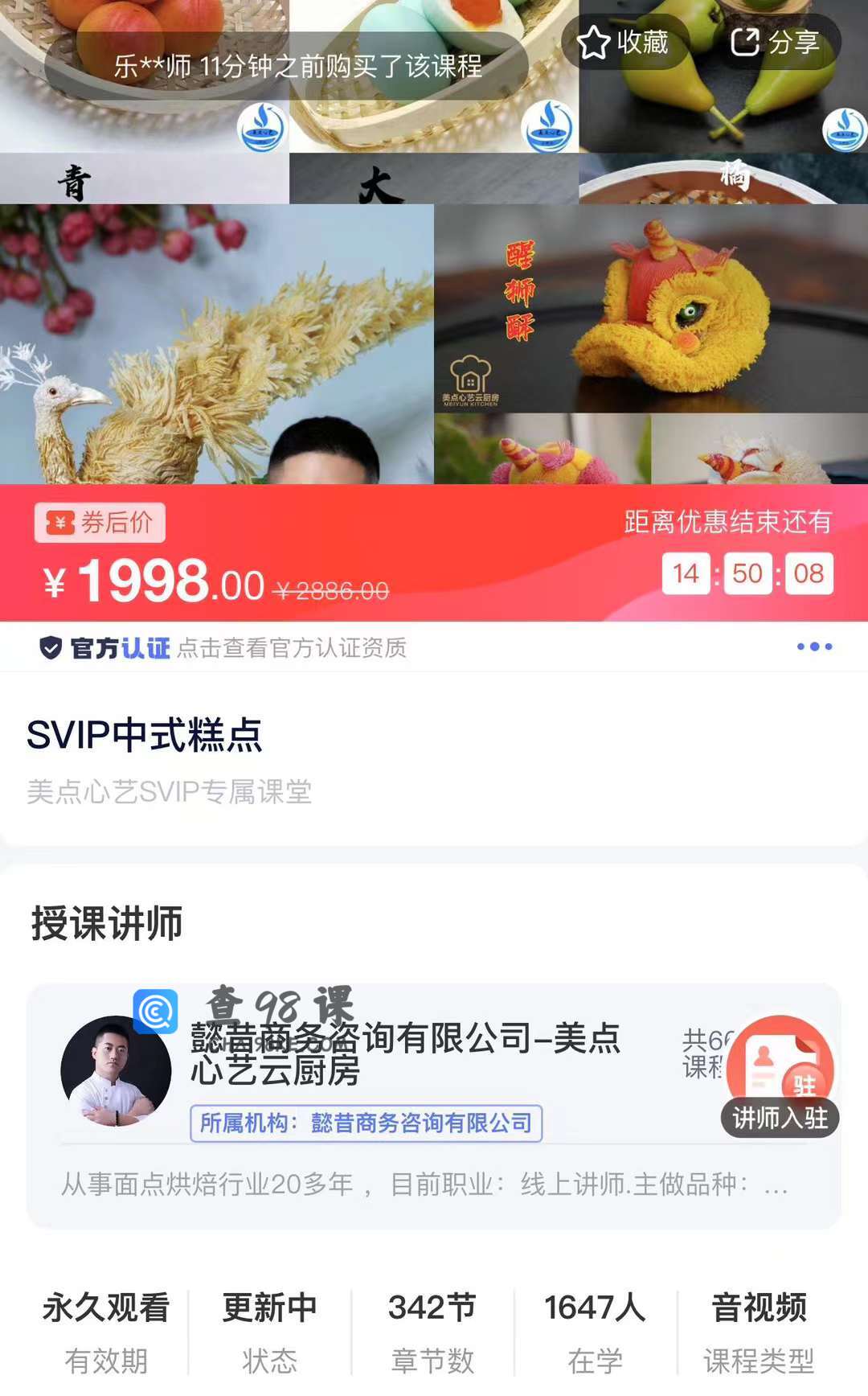Open the course cover image

tap(434, 241)
